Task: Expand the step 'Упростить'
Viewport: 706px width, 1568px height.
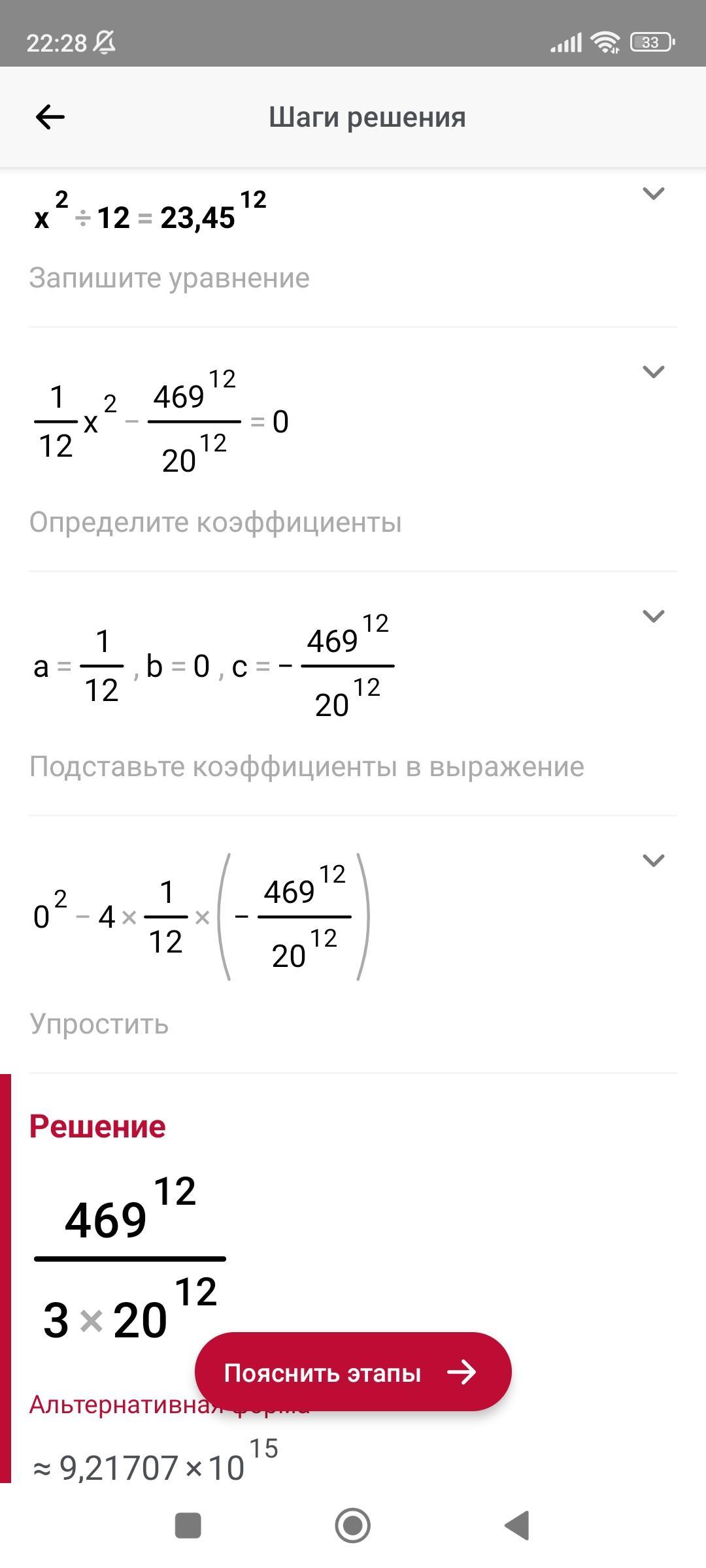Action: pyautogui.click(x=654, y=860)
